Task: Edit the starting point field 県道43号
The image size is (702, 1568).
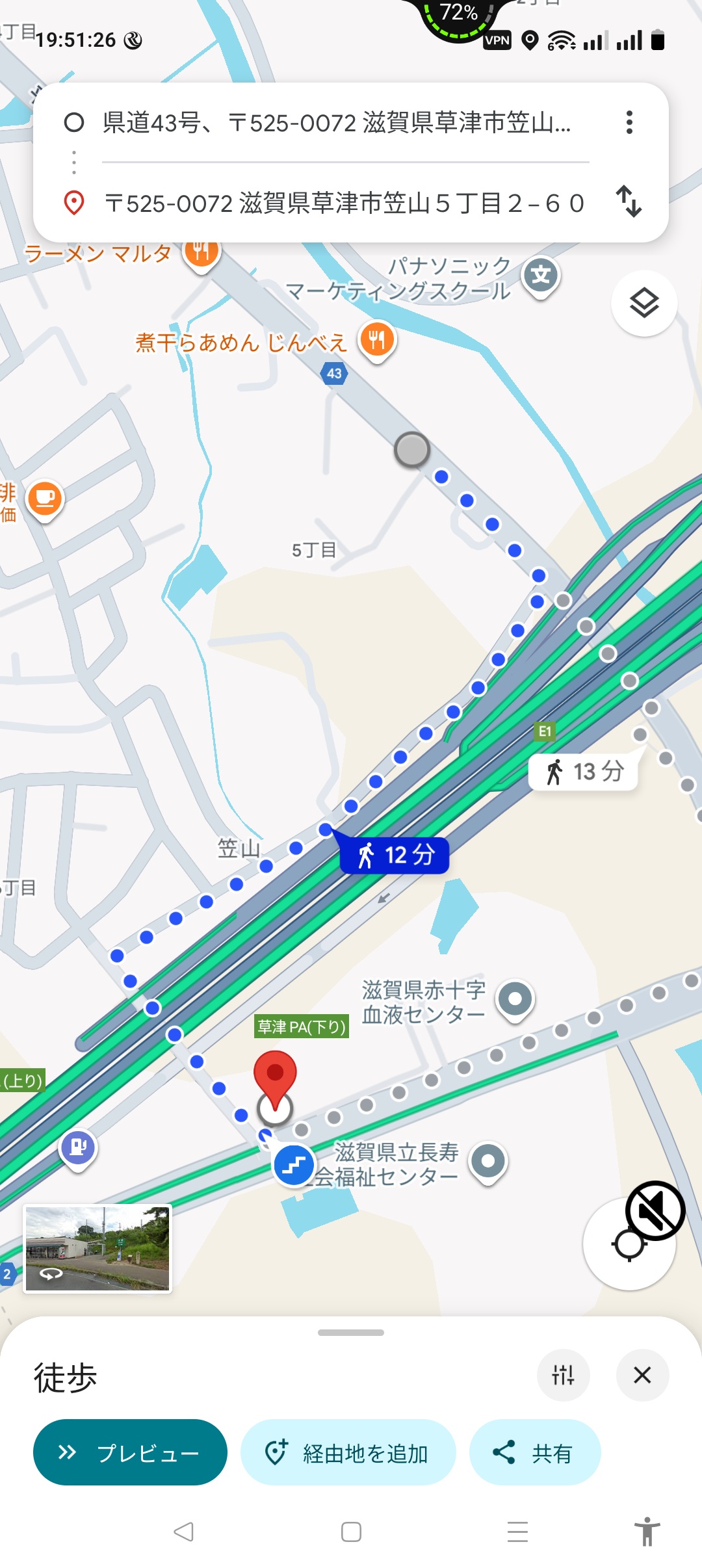Action: pyautogui.click(x=337, y=122)
